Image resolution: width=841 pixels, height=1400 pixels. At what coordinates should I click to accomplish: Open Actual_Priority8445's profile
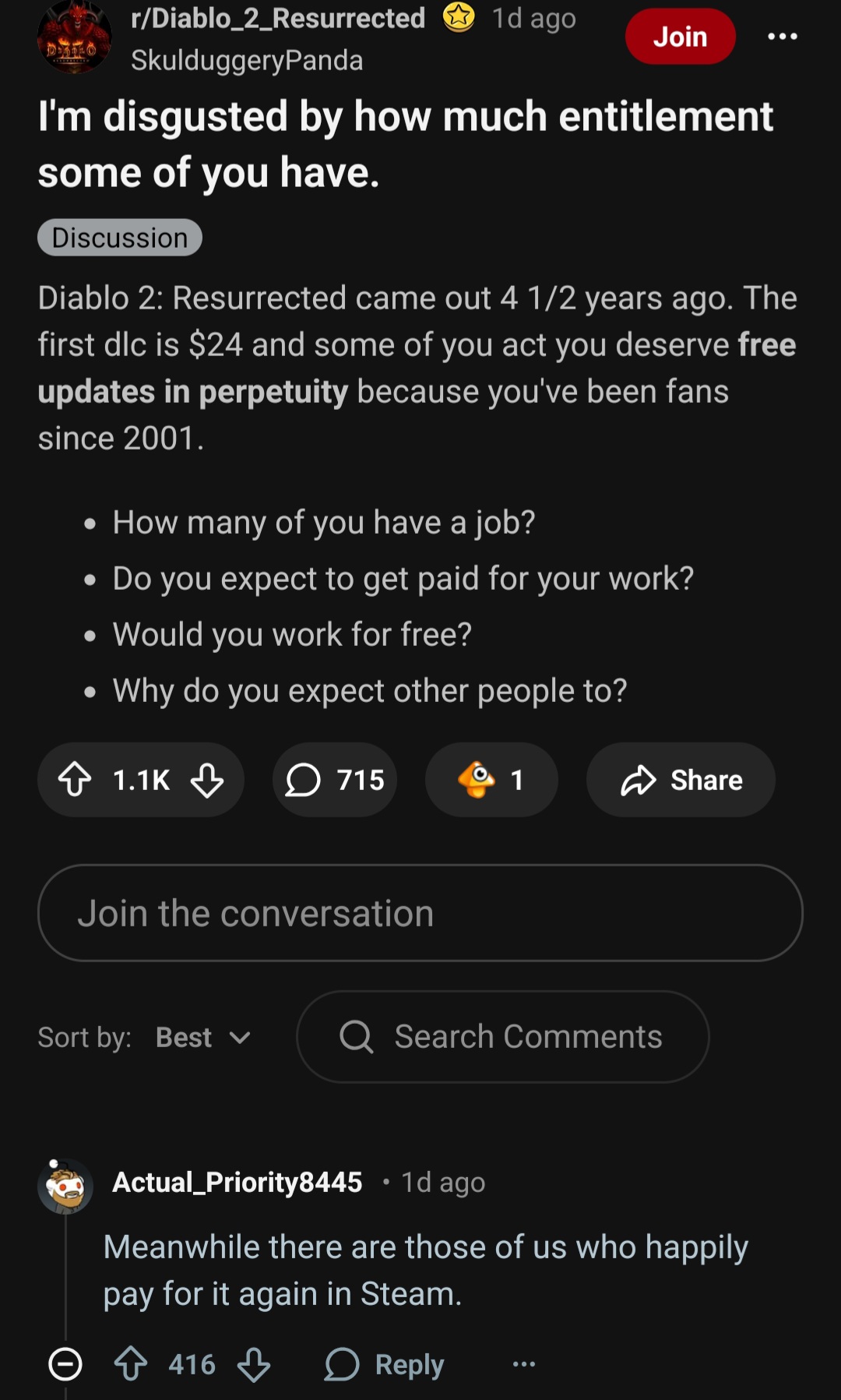tap(238, 1182)
